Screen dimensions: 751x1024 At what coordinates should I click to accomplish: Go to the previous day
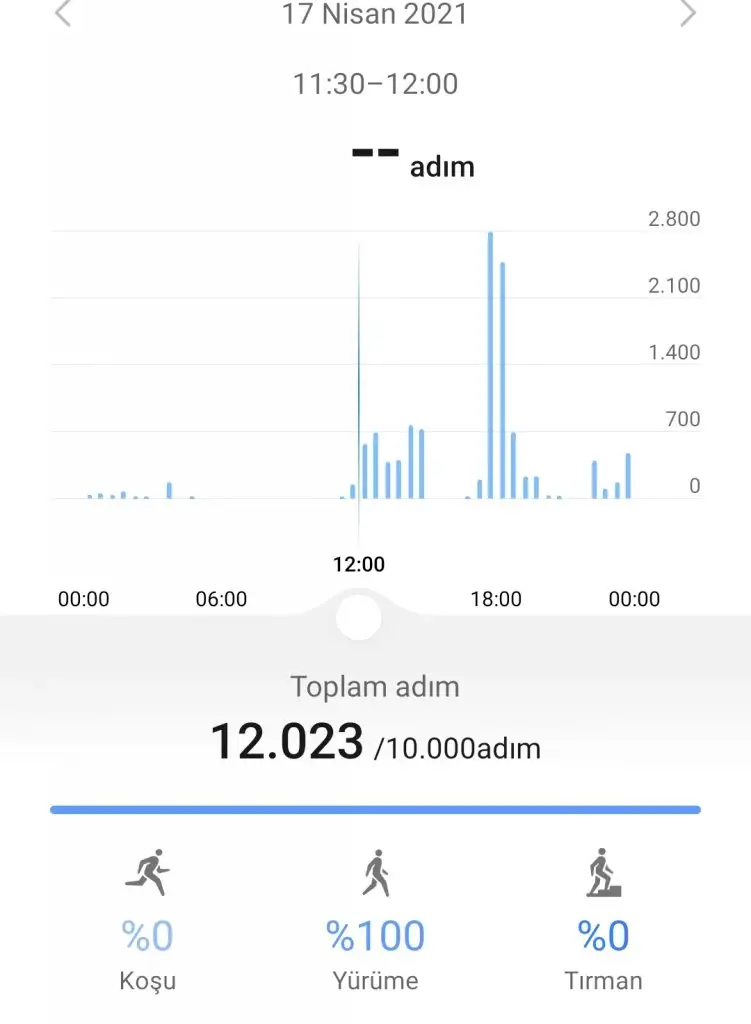coord(63,14)
